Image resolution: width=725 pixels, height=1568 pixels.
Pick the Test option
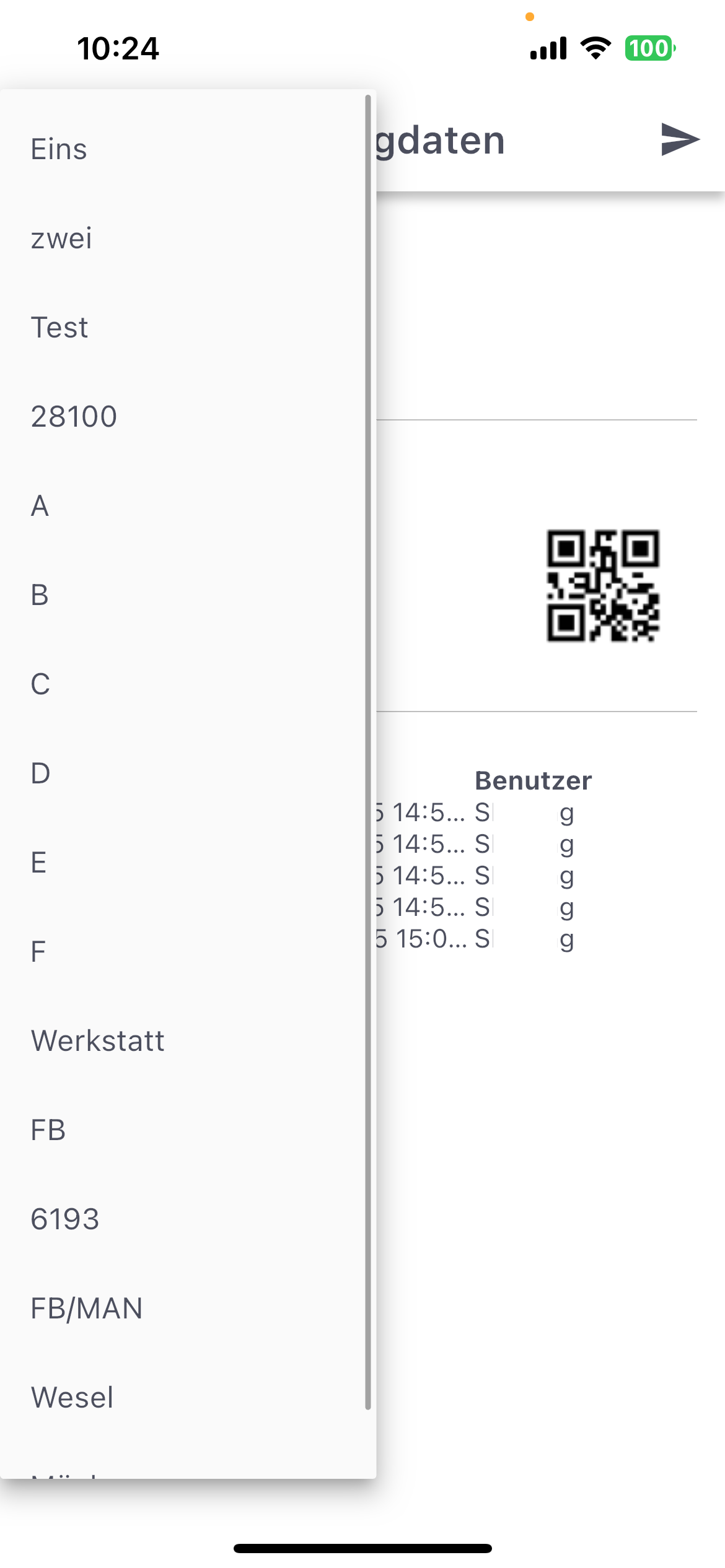tap(183, 328)
